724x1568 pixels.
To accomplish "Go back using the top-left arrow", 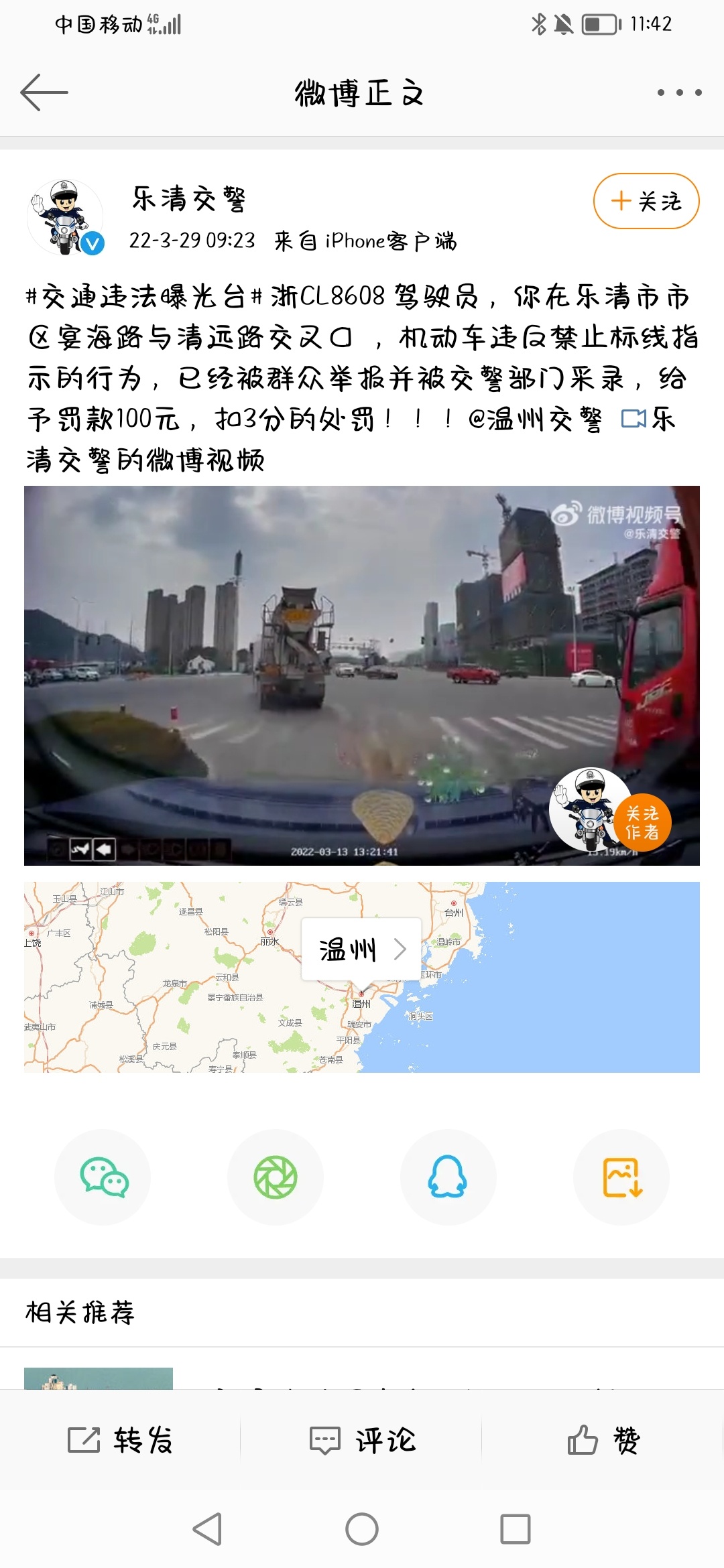I will (x=44, y=92).
